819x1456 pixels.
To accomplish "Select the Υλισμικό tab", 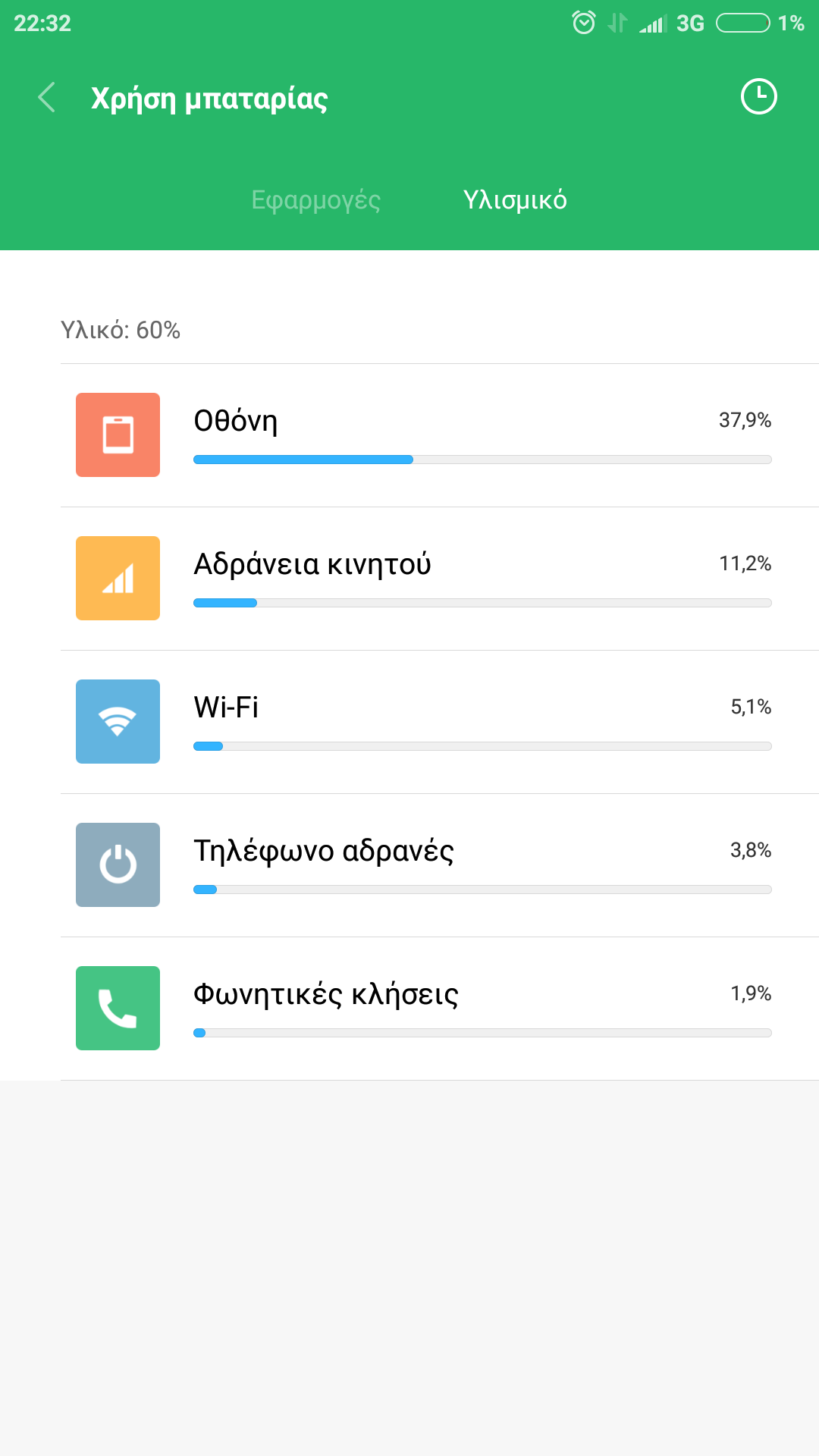I will click(x=515, y=200).
